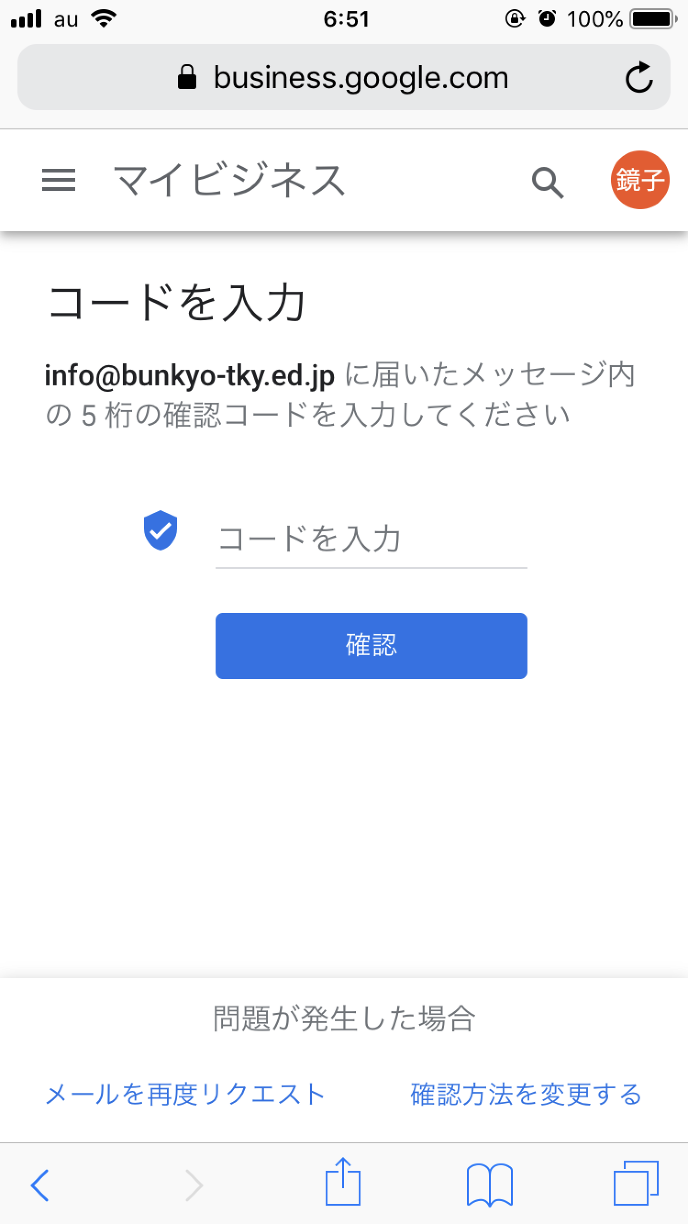Open the Safari share sheet

point(343,1183)
